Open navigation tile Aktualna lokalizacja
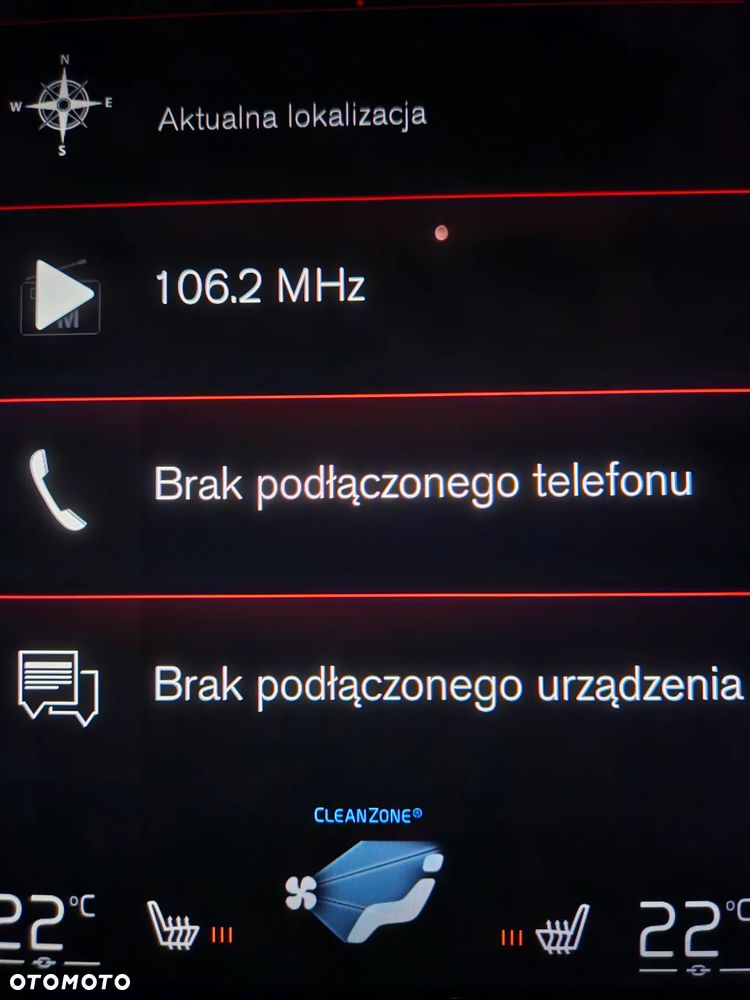Image resolution: width=750 pixels, height=1000 pixels. 291,115
